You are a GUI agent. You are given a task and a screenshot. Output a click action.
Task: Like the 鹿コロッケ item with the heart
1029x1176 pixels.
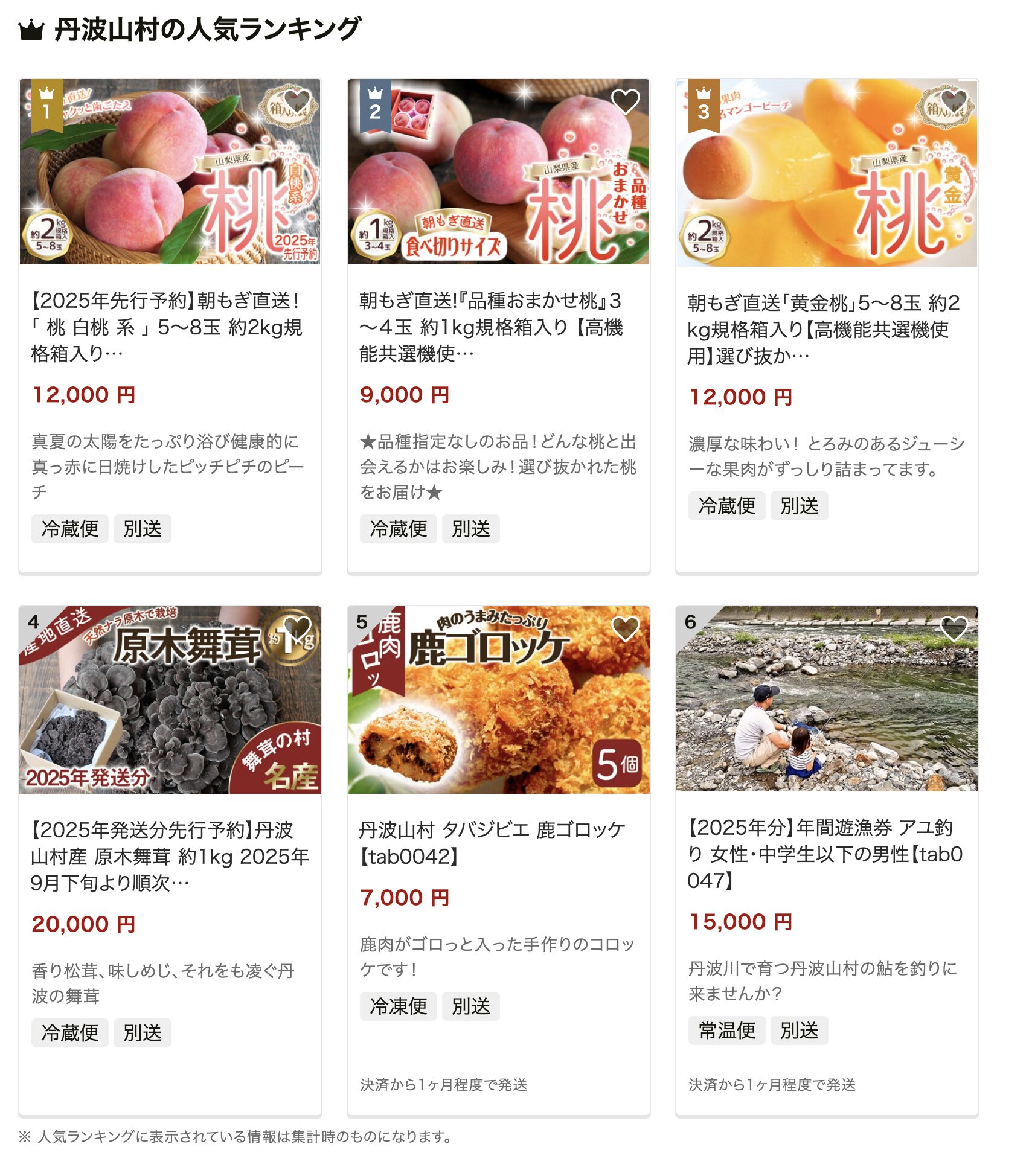[625, 628]
